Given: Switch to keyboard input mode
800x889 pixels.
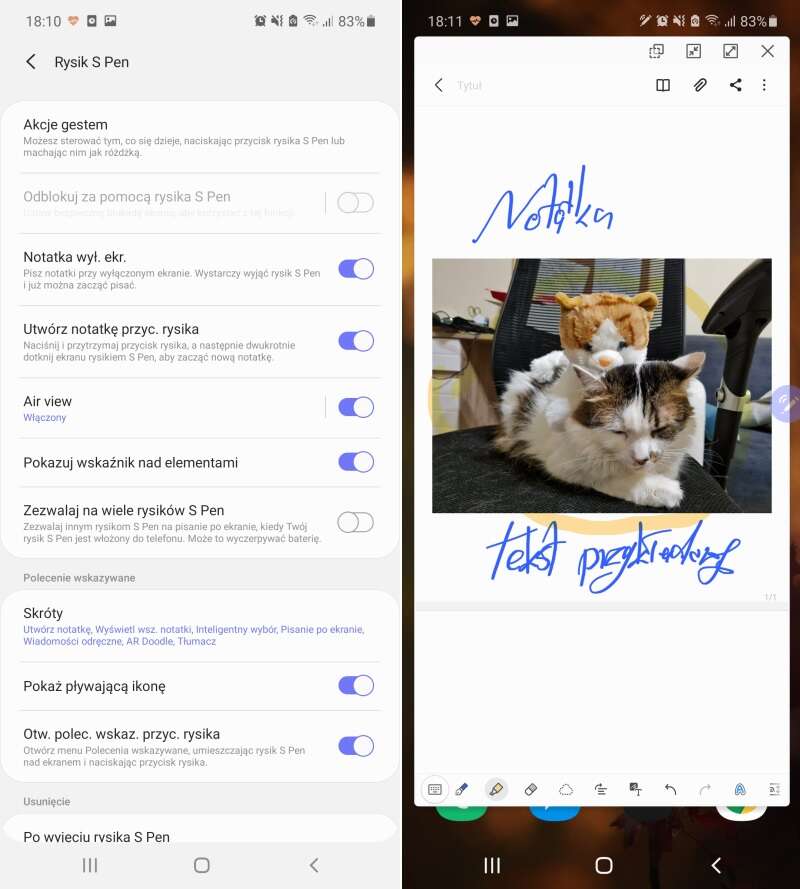Looking at the screenshot, I should coord(435,789).
